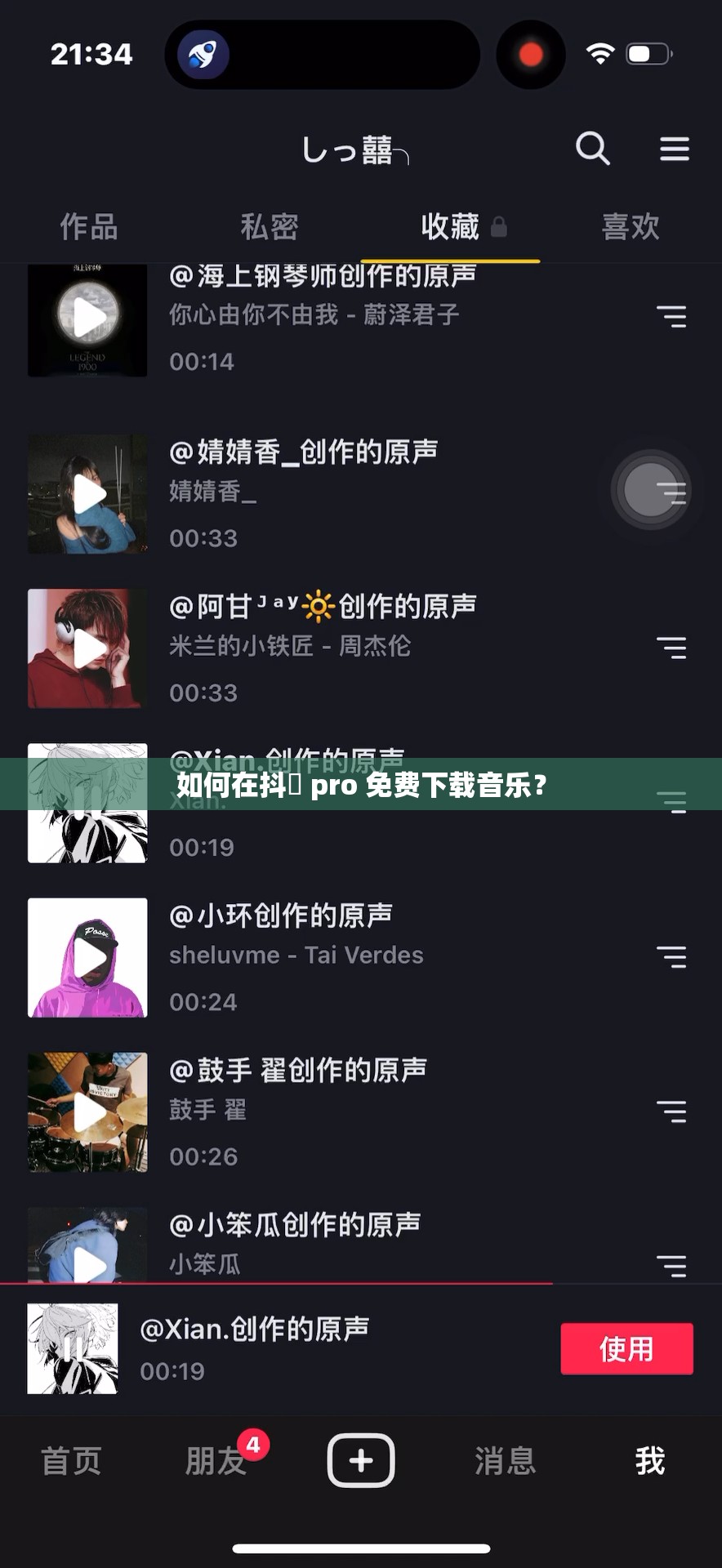Open options menu for 米兰的小铁匠 sound
Screen dimensions: 722x1568
coord(671,648)
